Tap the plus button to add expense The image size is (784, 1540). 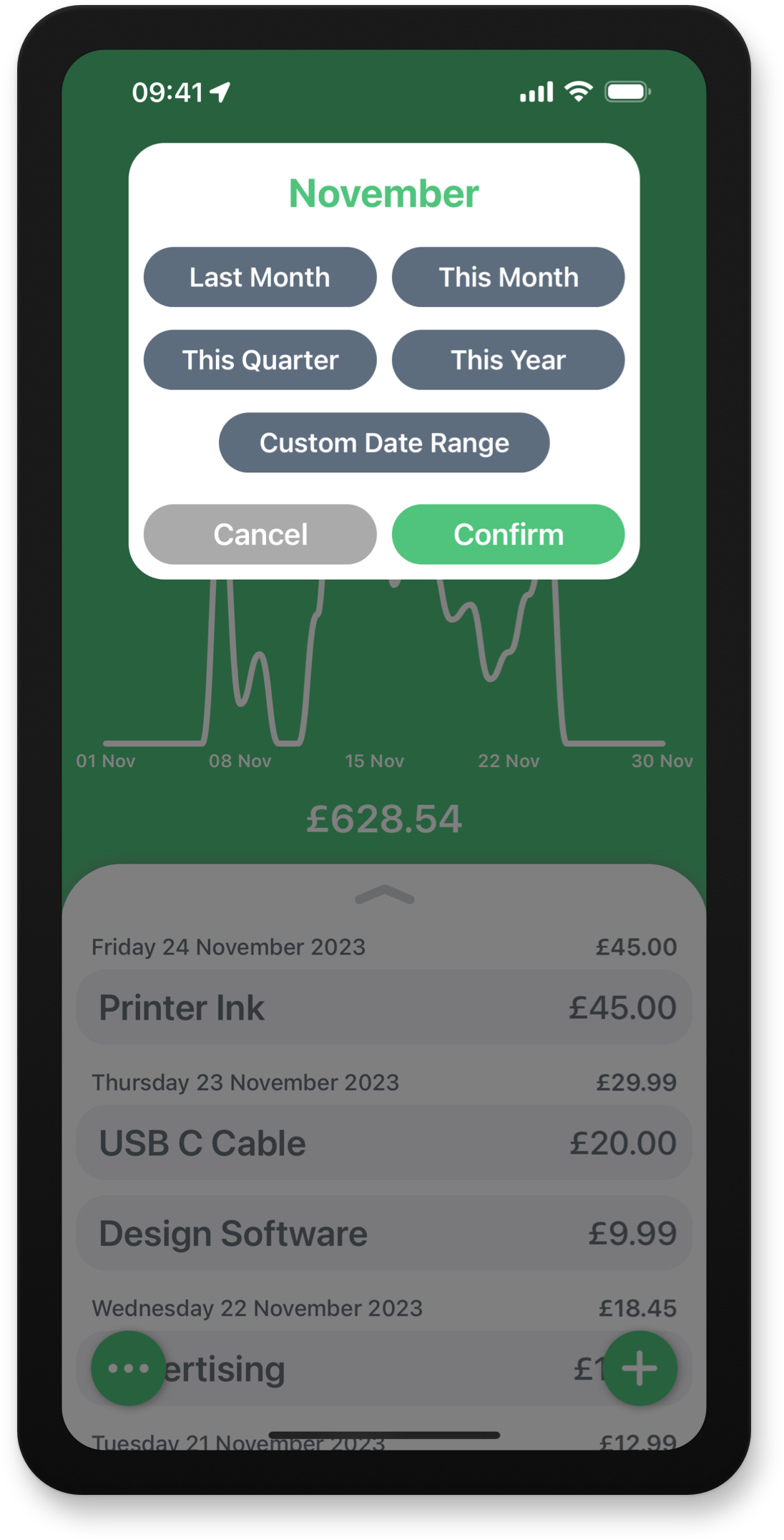click(640, 1368)
